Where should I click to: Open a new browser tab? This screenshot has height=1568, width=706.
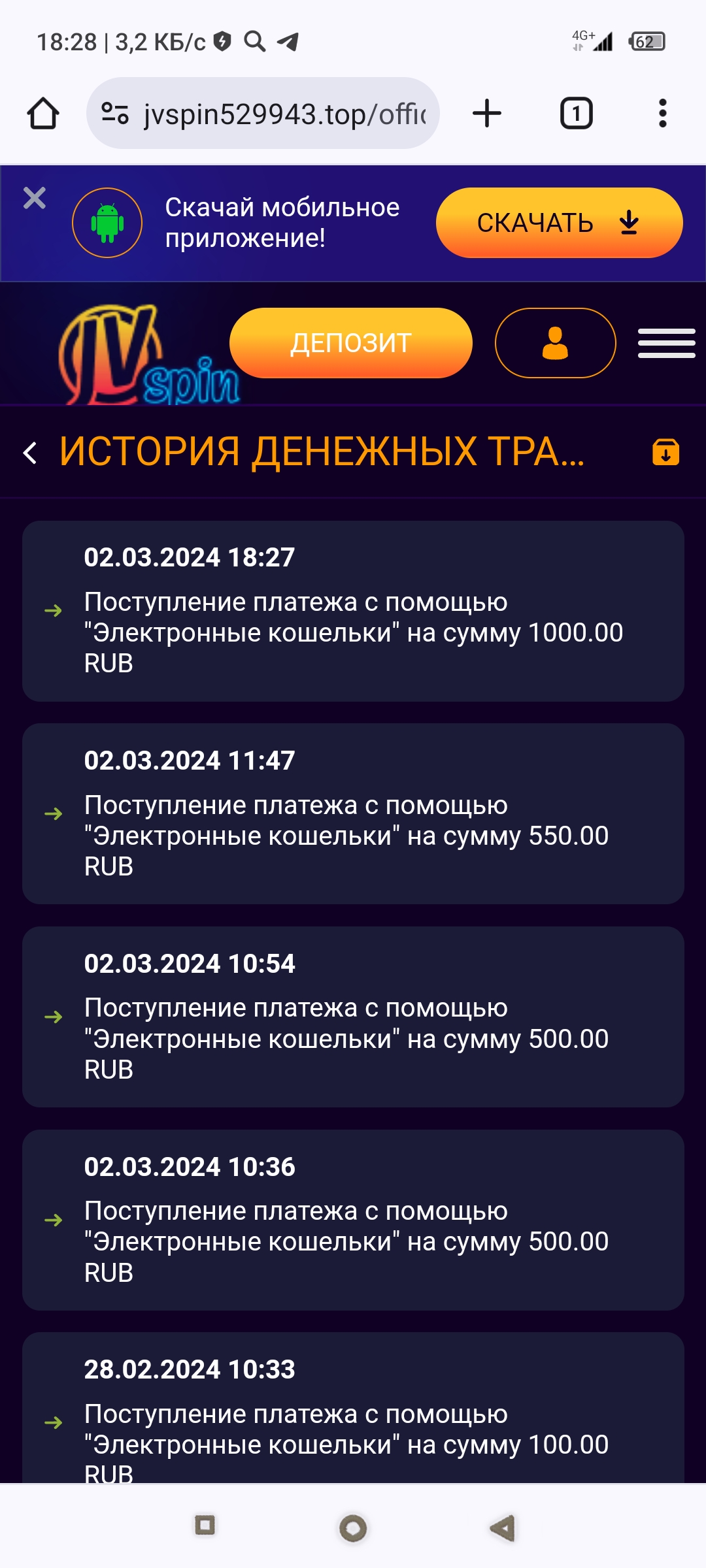click(487, 114)
